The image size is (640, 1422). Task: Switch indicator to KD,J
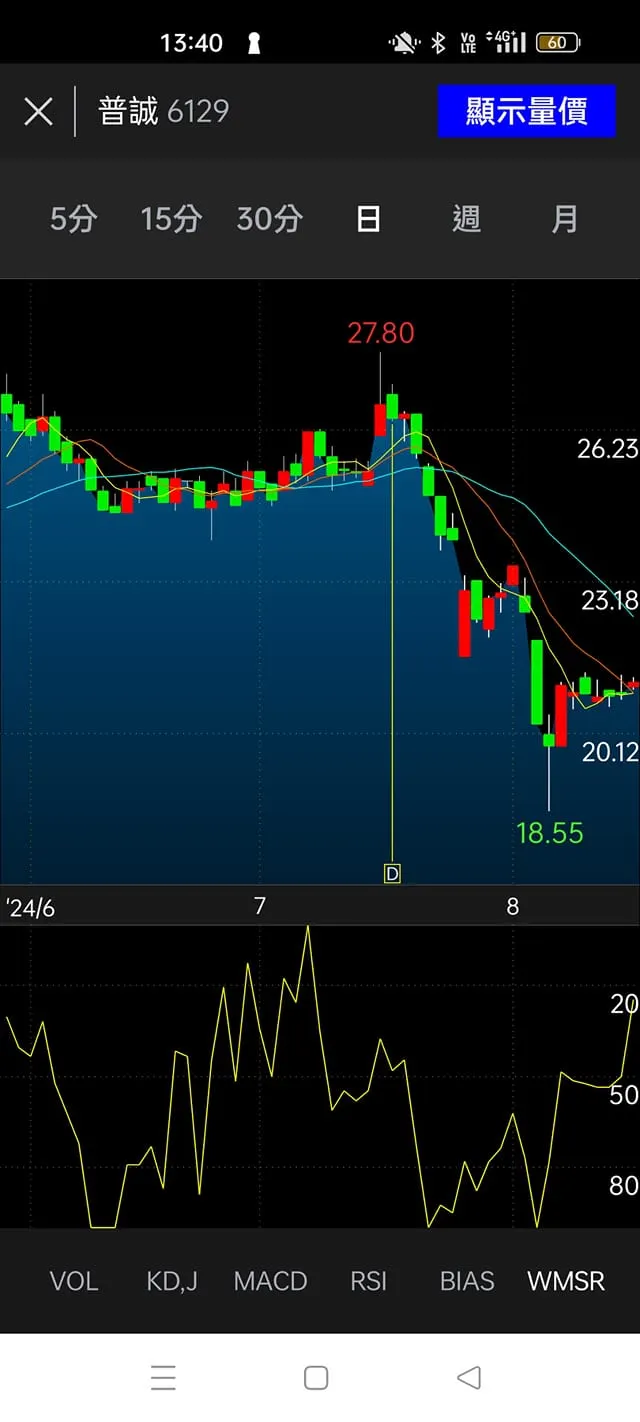coord(172,1281)
